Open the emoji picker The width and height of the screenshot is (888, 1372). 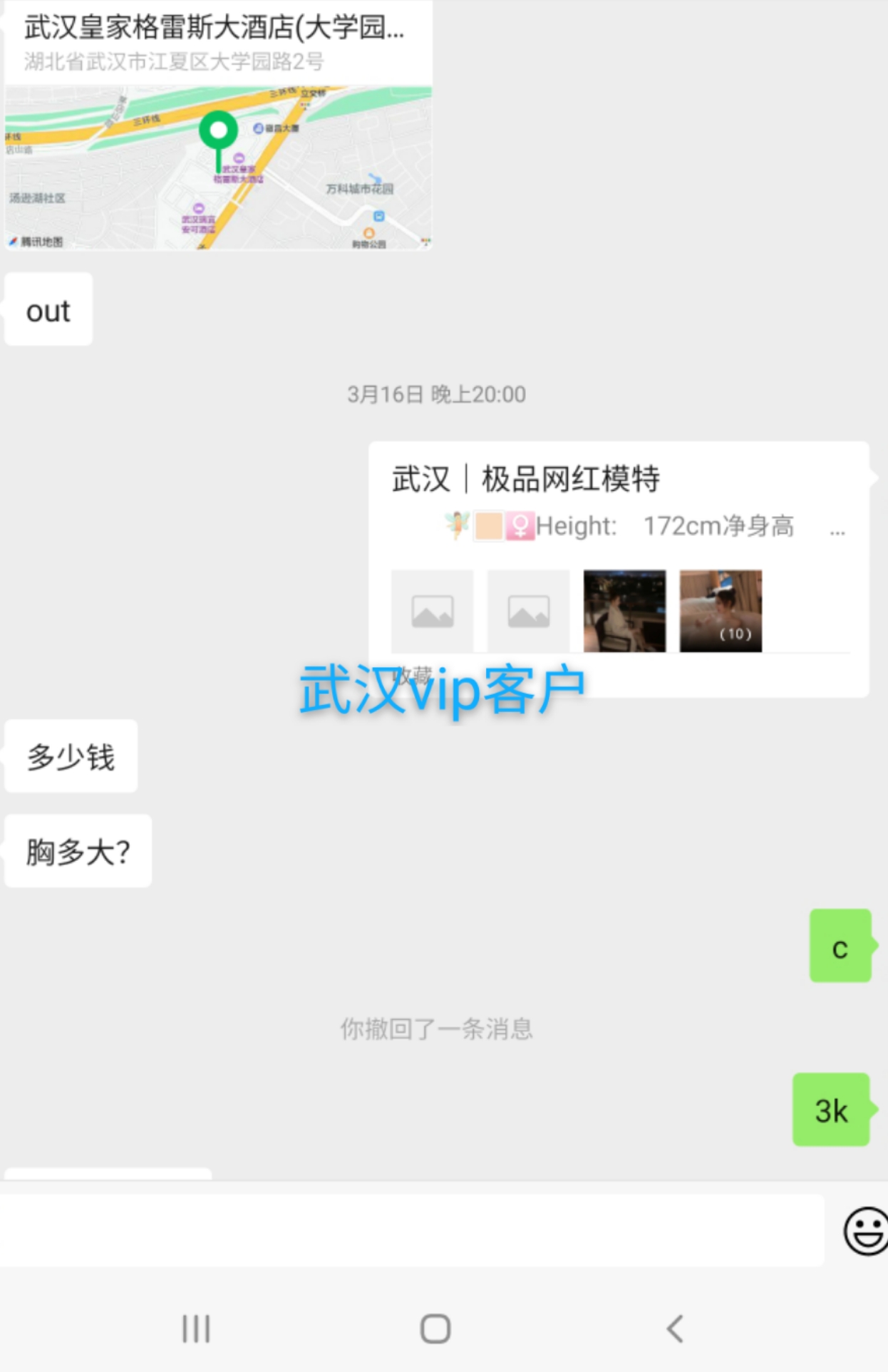point(865,1231)
